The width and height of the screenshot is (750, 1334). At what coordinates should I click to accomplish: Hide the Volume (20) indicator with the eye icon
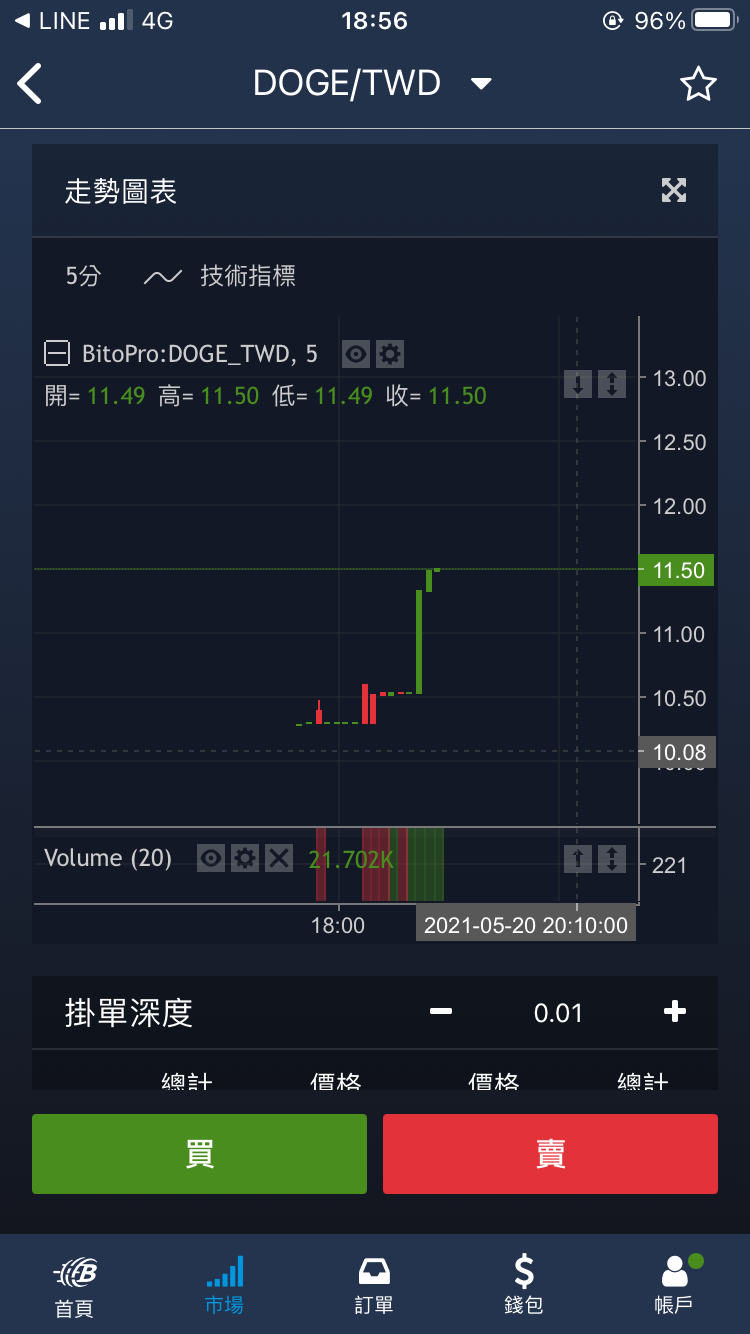pos(210,858)
